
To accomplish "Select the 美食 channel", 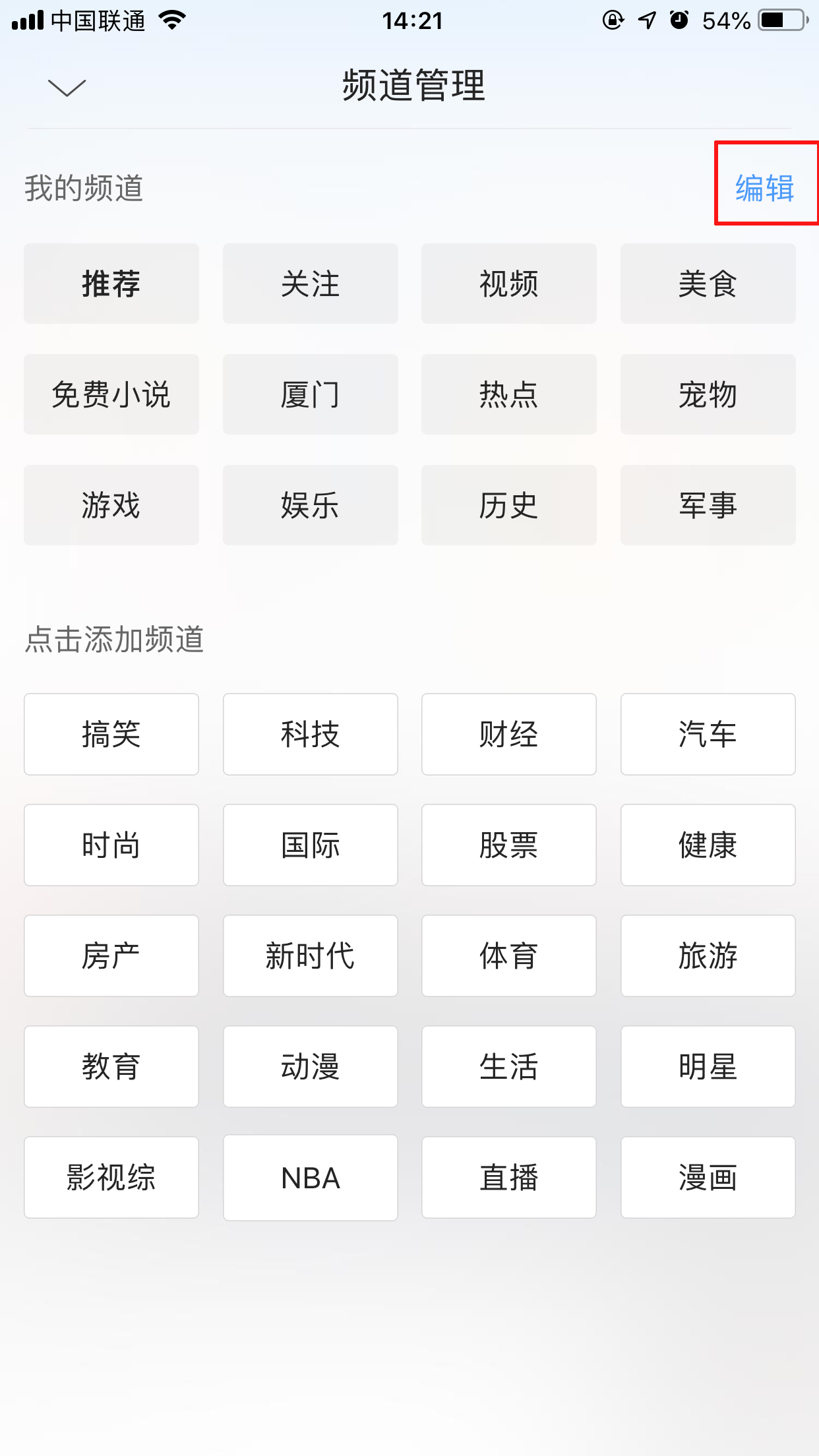I will pyautogui.click(x=708, y=284).
